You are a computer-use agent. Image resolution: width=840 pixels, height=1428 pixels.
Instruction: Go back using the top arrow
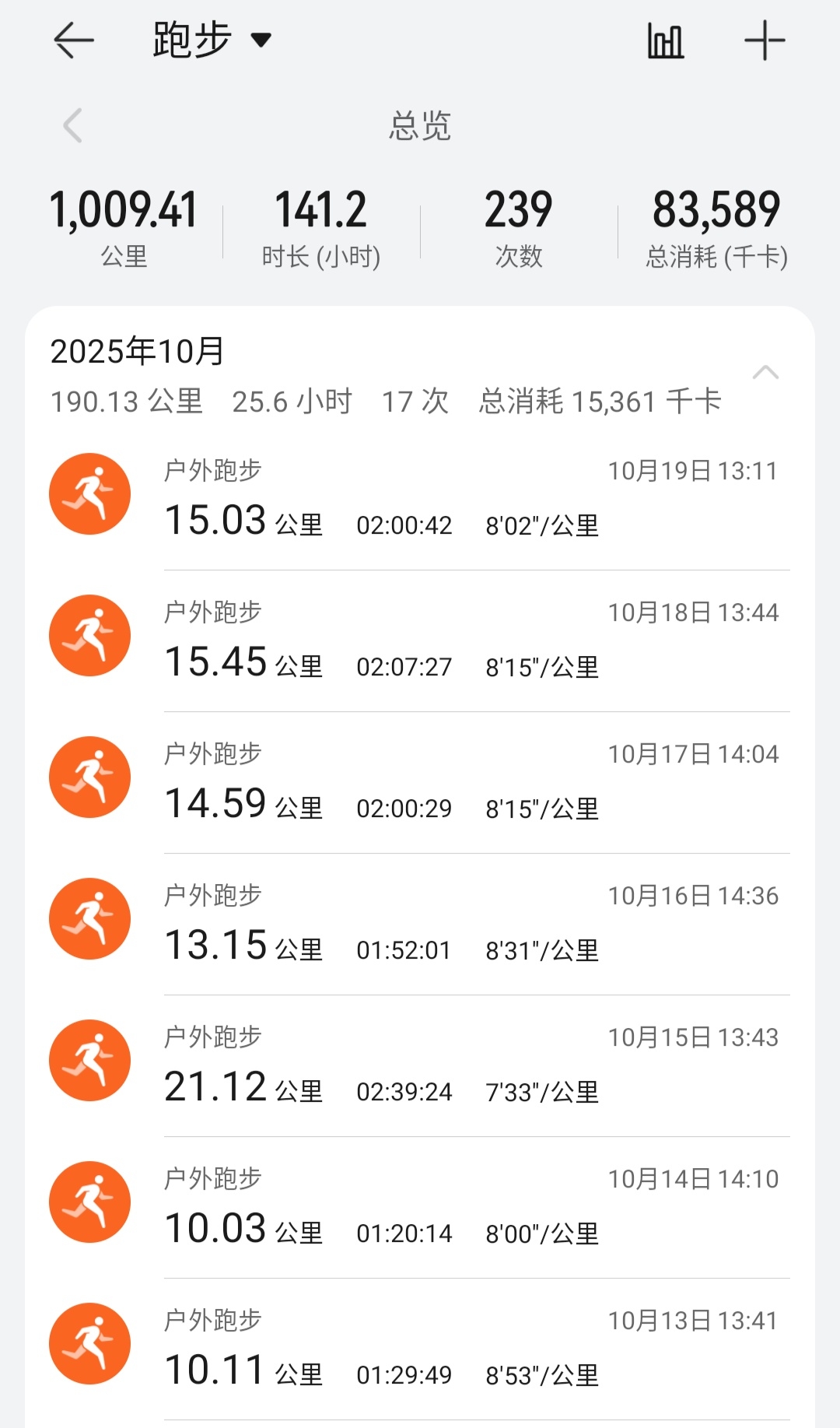[x=74, y=40]
